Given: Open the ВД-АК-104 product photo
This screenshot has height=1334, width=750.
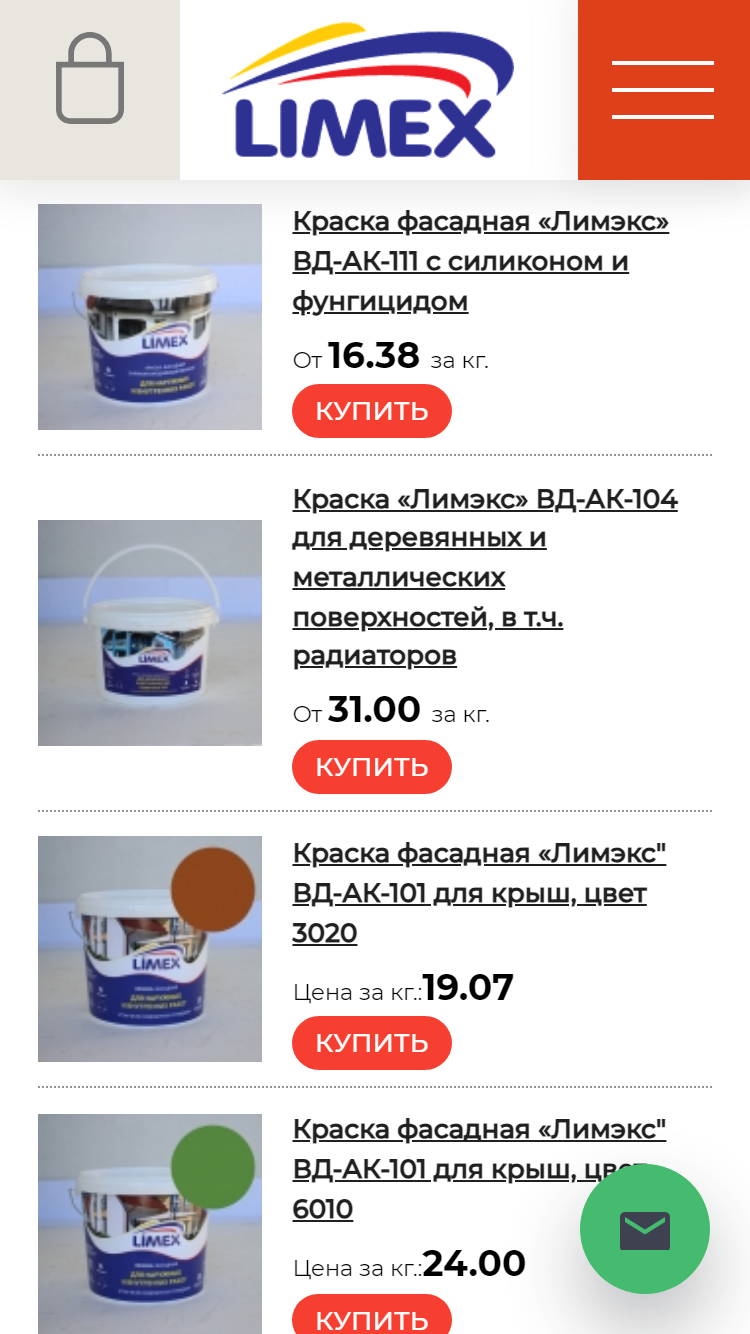Looking at the screenshot, I should pyautogui.click(x=150, y=633).
